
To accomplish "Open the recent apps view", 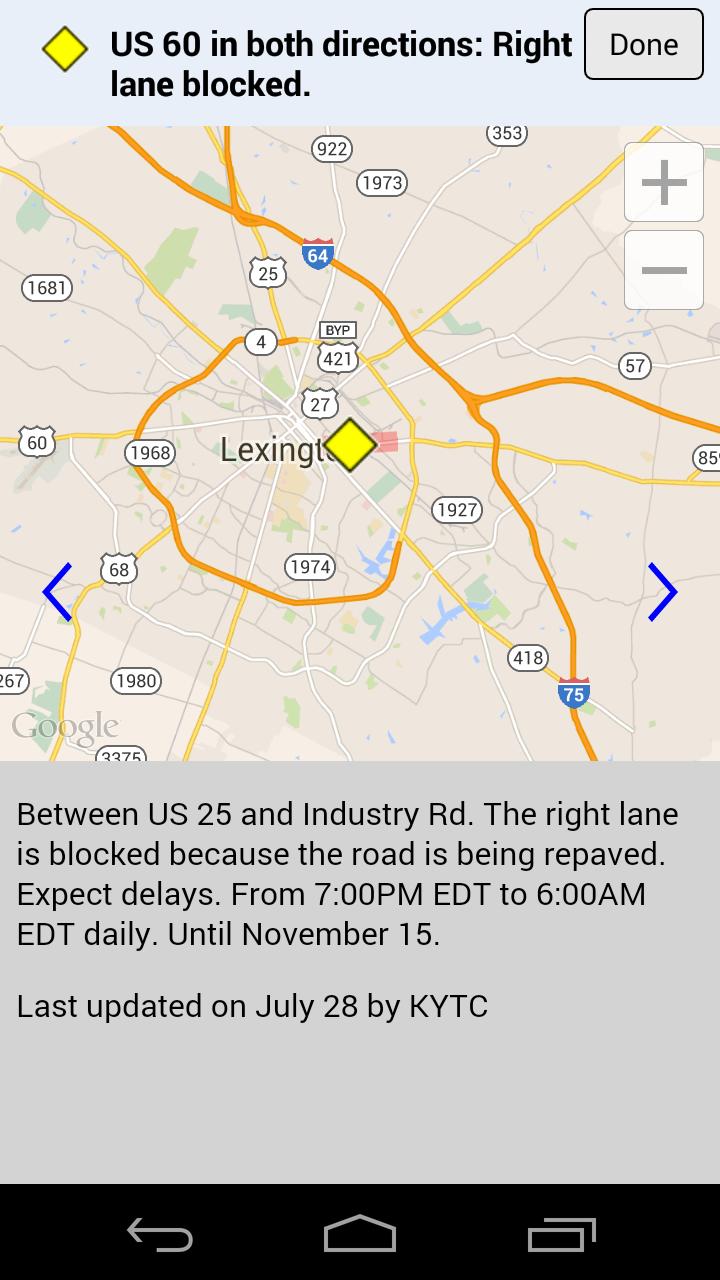I will click(x=561, y=1234).
